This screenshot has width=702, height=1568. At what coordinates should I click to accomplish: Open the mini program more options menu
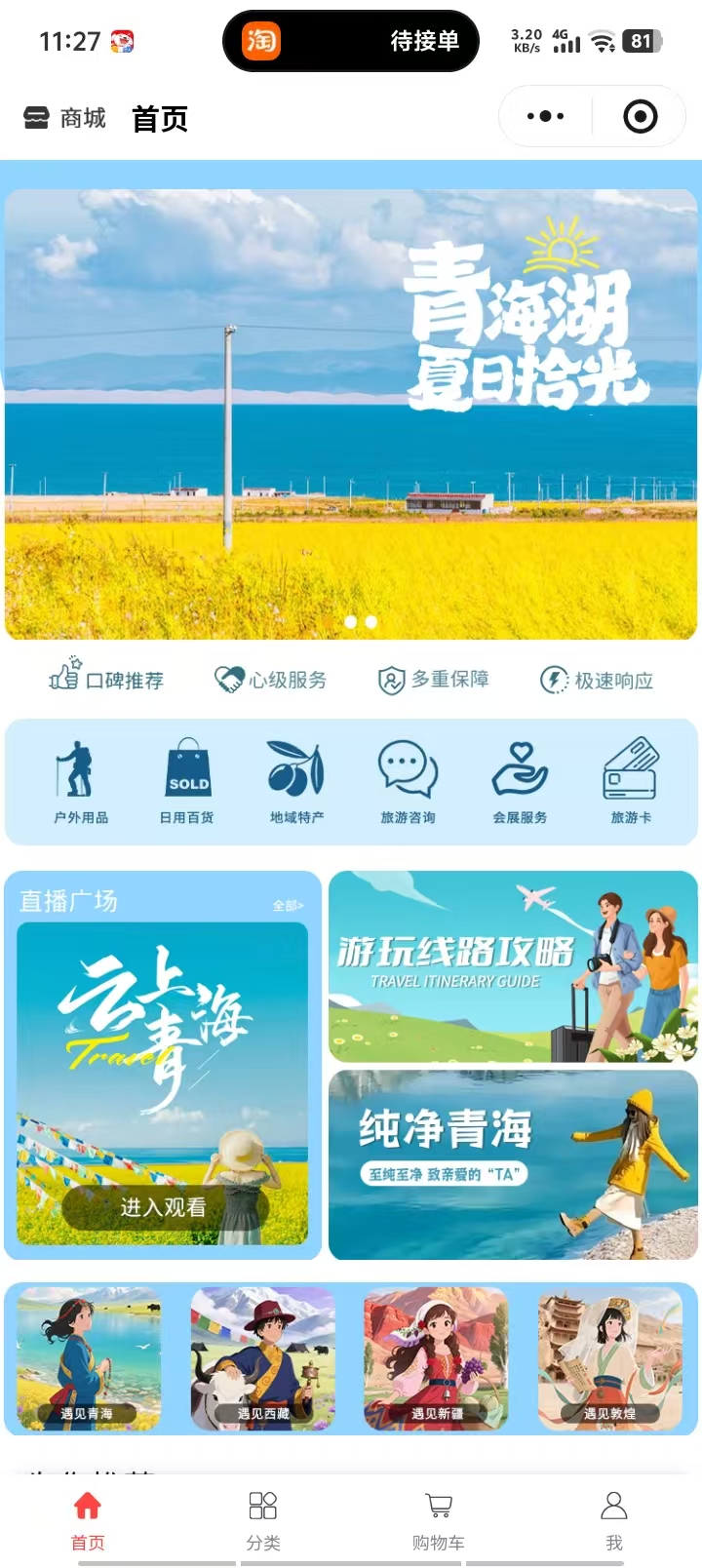click(x=545, y=117)
